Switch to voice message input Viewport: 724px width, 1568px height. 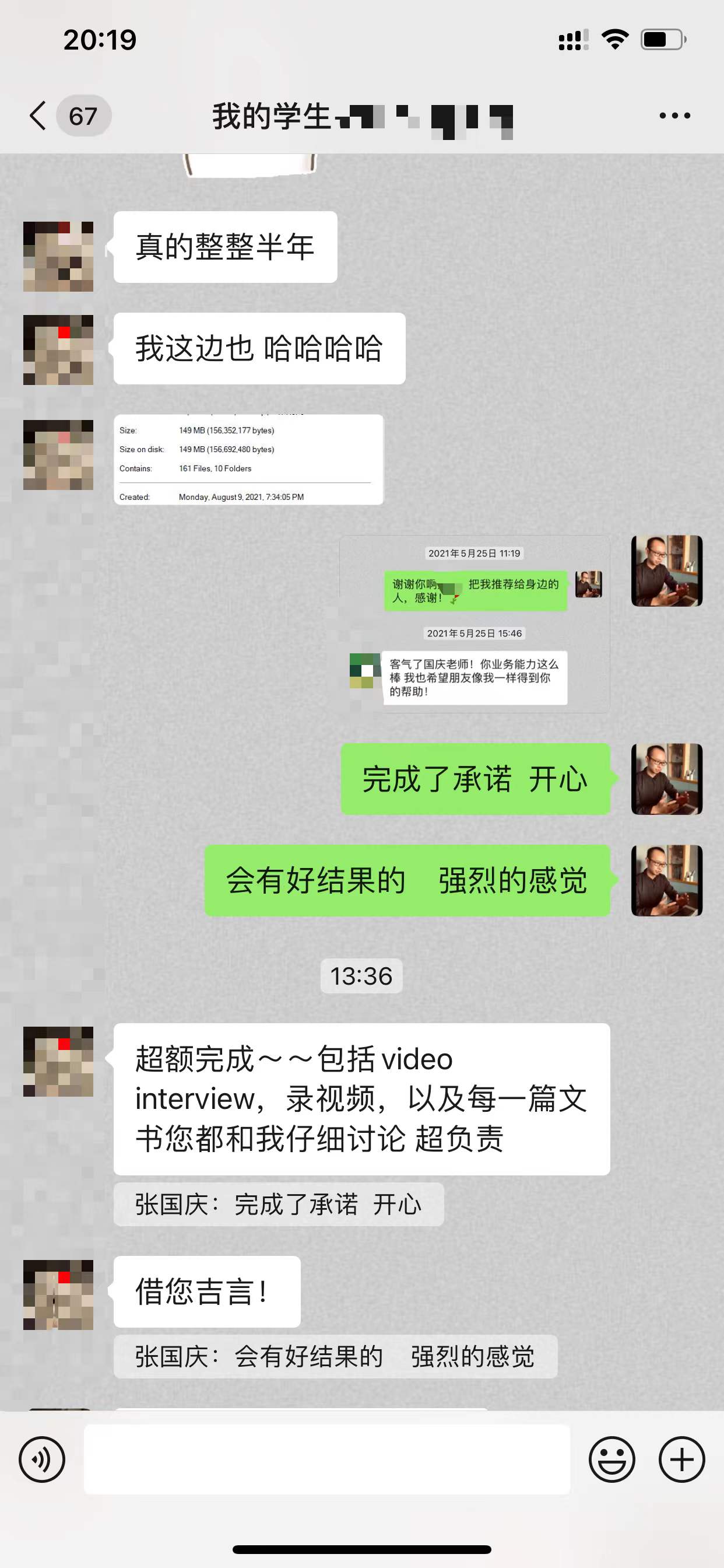(41, 1459)
